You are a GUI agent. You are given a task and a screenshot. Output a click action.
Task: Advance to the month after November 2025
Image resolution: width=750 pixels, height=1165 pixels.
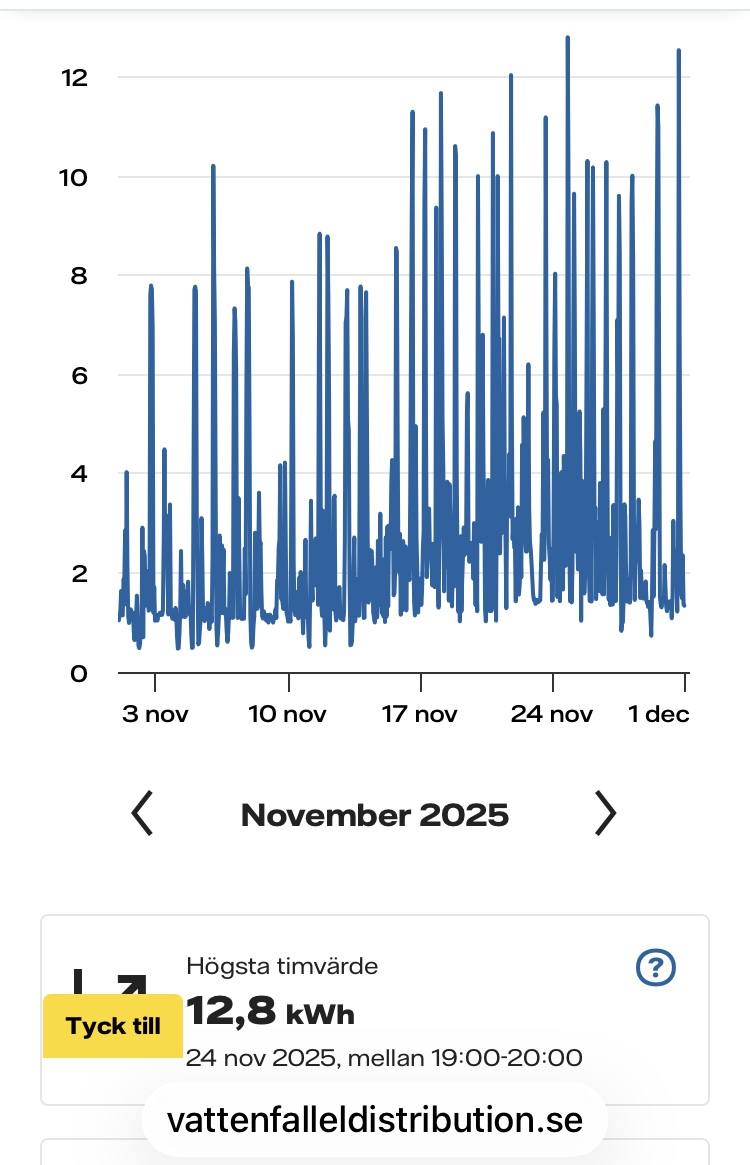(x=605, y=814)
